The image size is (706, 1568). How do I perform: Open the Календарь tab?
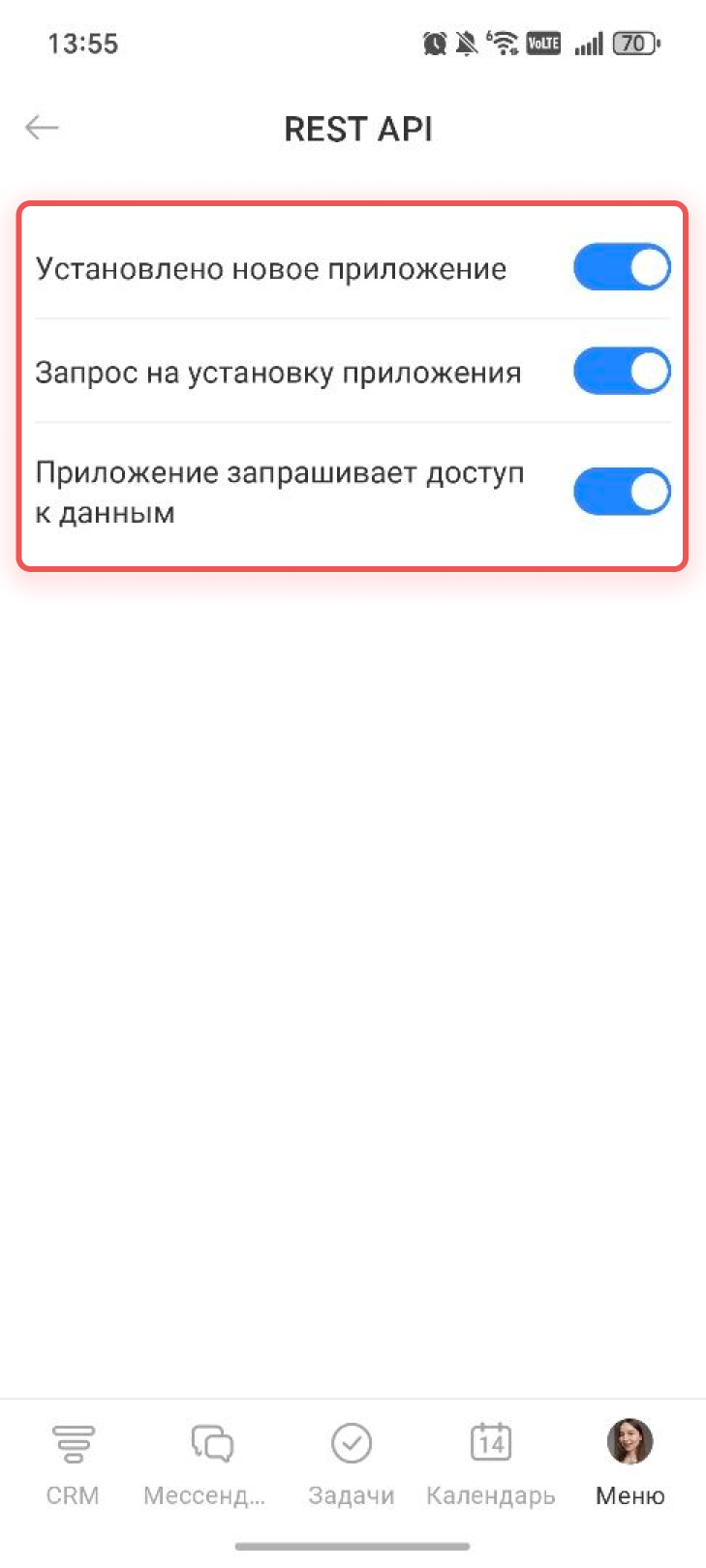coord(490,1462)
